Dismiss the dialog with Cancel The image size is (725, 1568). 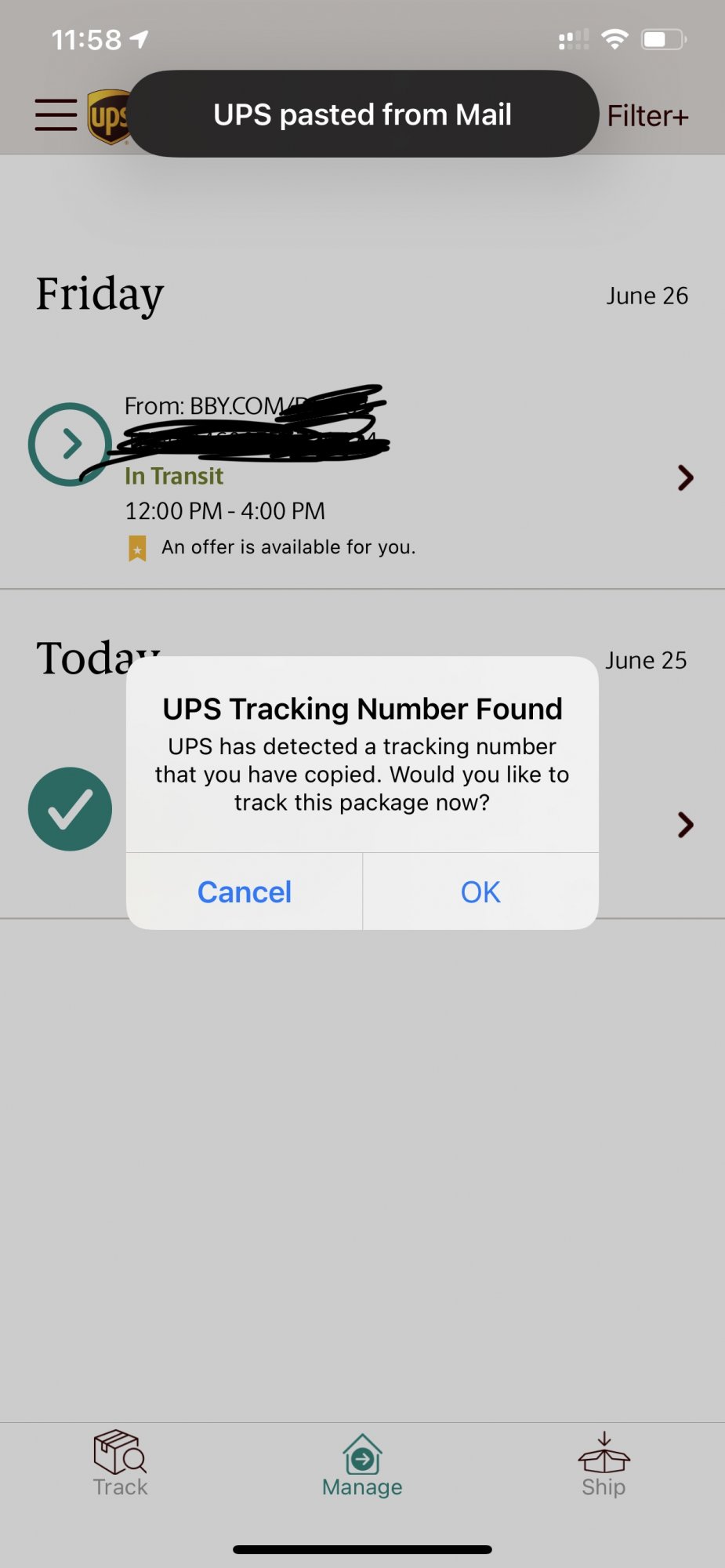(x=245, y=891)
